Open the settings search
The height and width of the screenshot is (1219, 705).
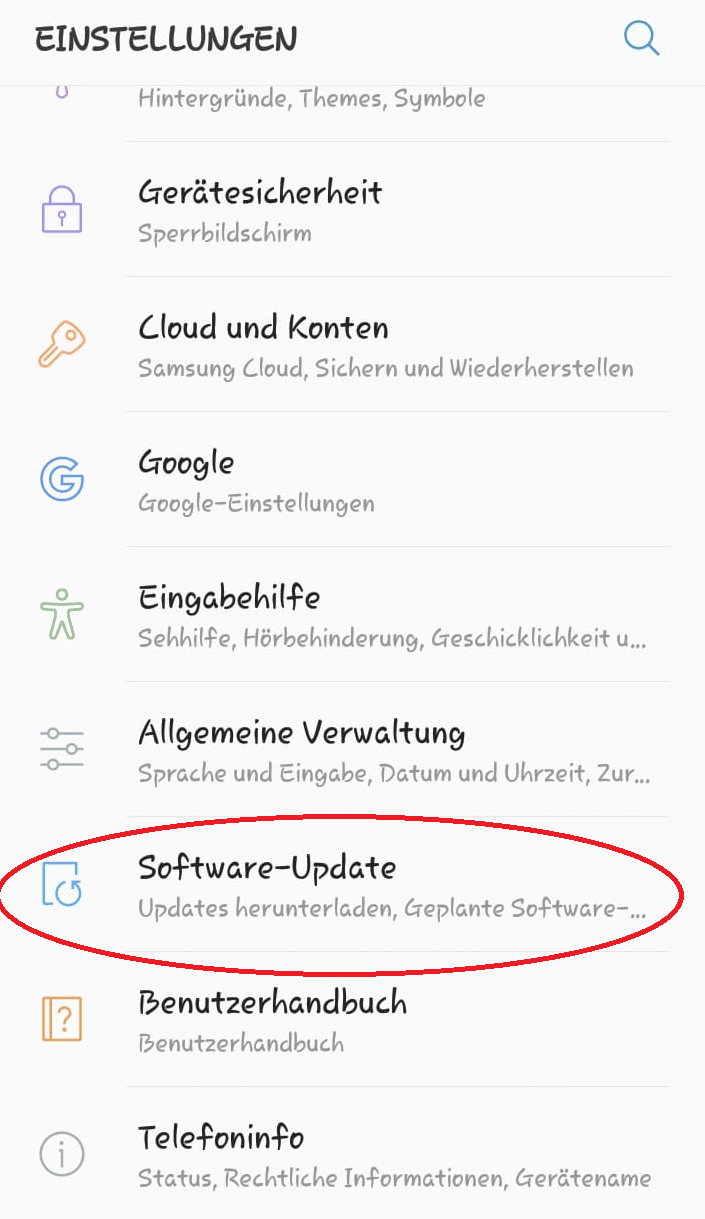click(x=641, y=38)
